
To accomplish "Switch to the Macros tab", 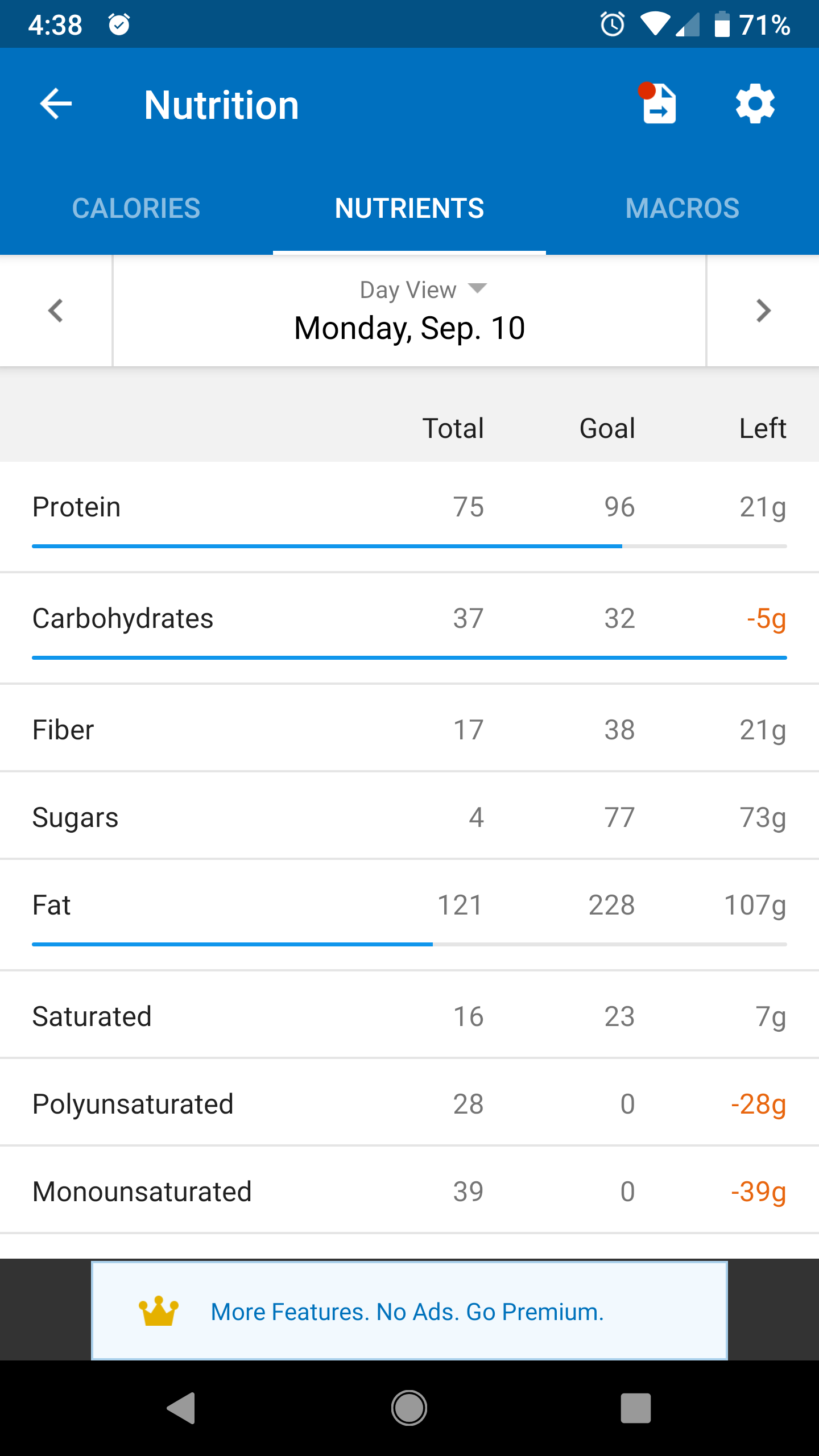I will (x=682, y=208).
